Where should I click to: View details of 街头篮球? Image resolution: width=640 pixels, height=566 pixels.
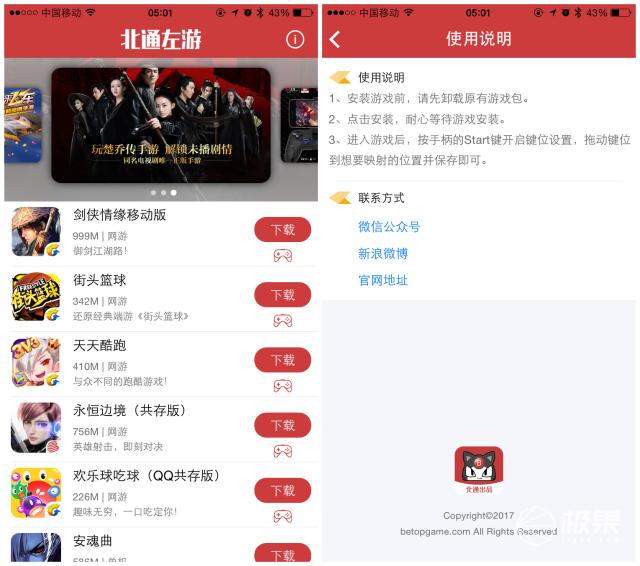click(x=130, y=297)
